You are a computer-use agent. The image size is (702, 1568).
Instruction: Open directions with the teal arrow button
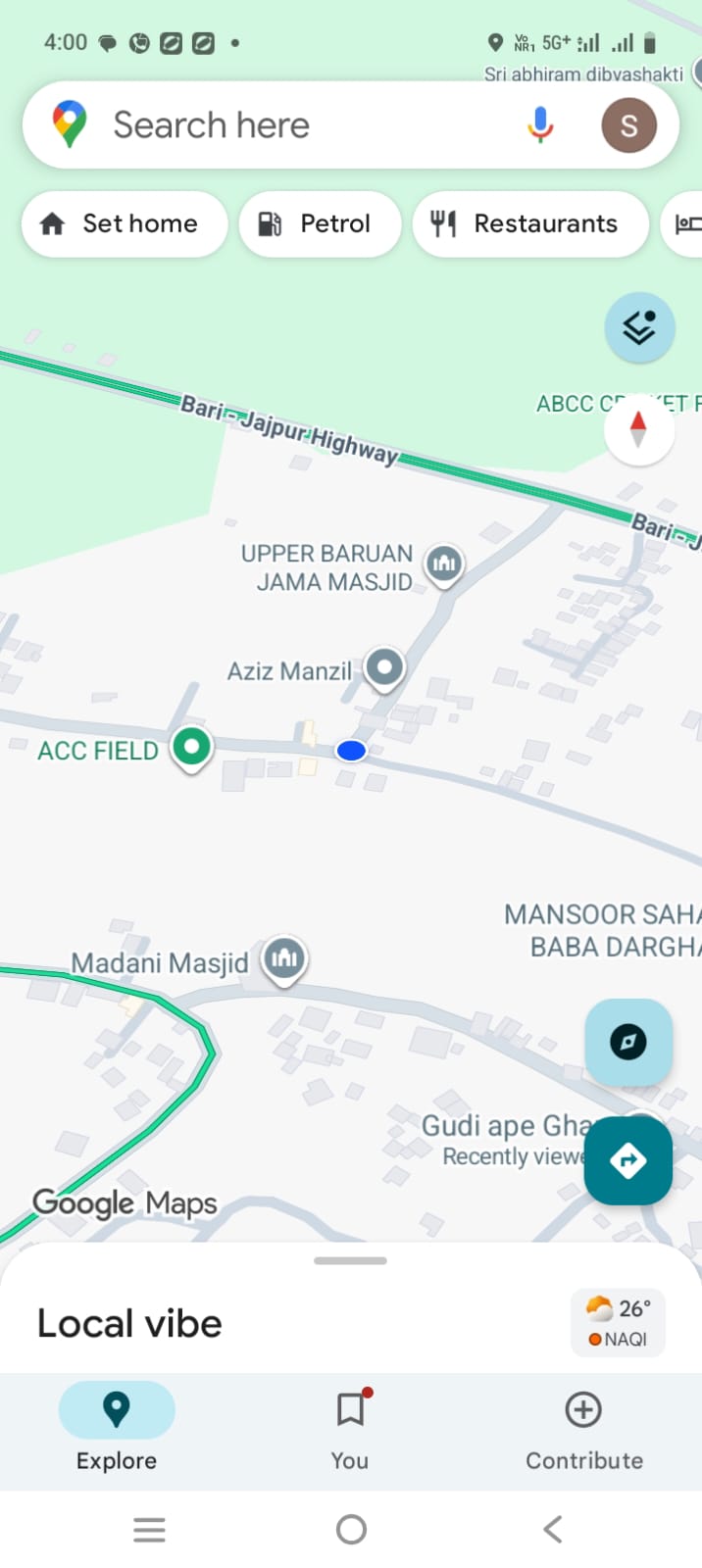tap(628, 1161)
